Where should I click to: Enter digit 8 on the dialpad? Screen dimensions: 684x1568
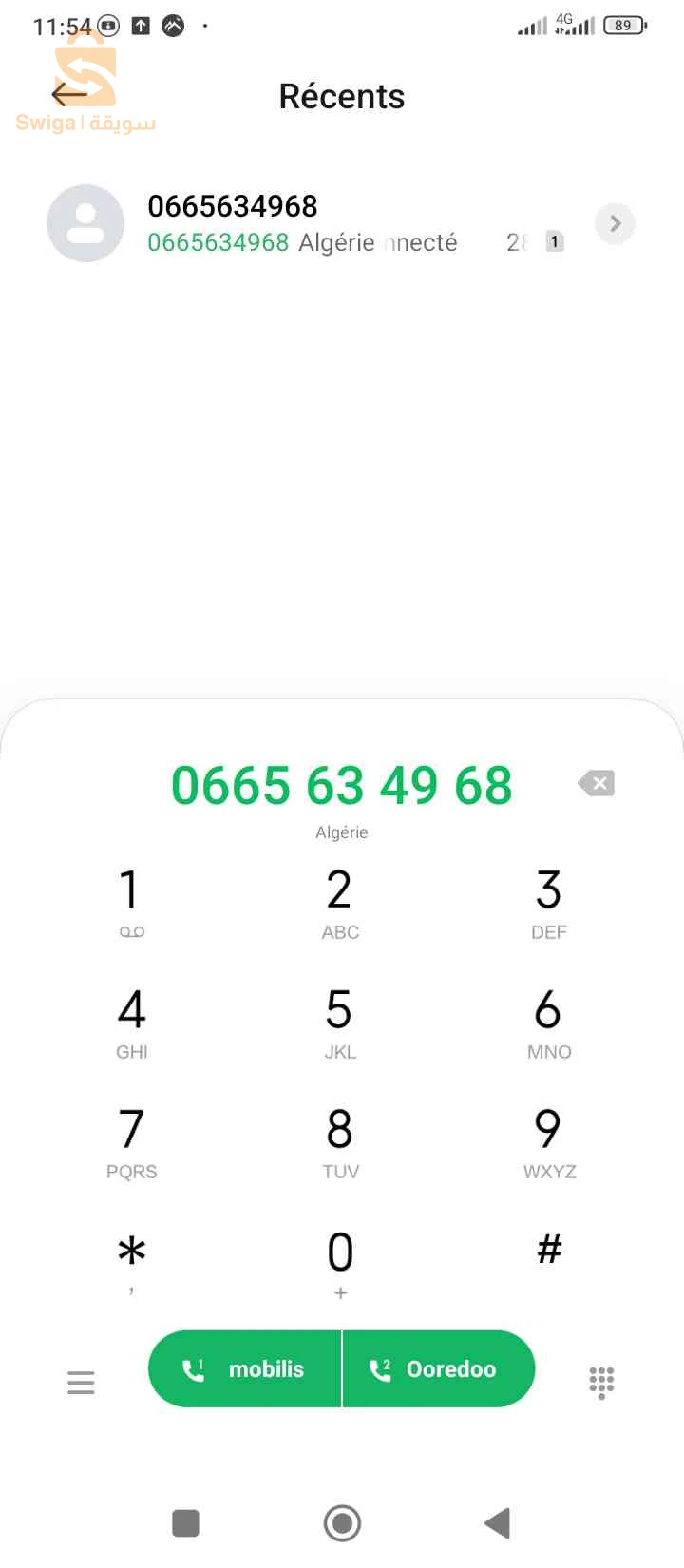[340, 1141]
